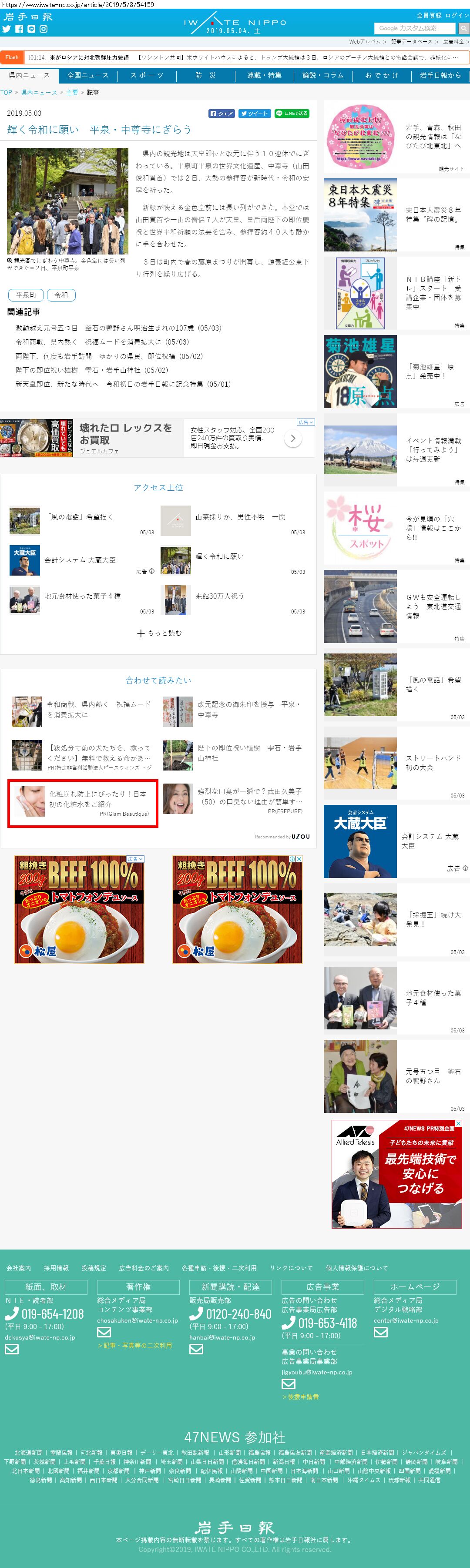Select the 平泉町 tag chip

point(26,295)
